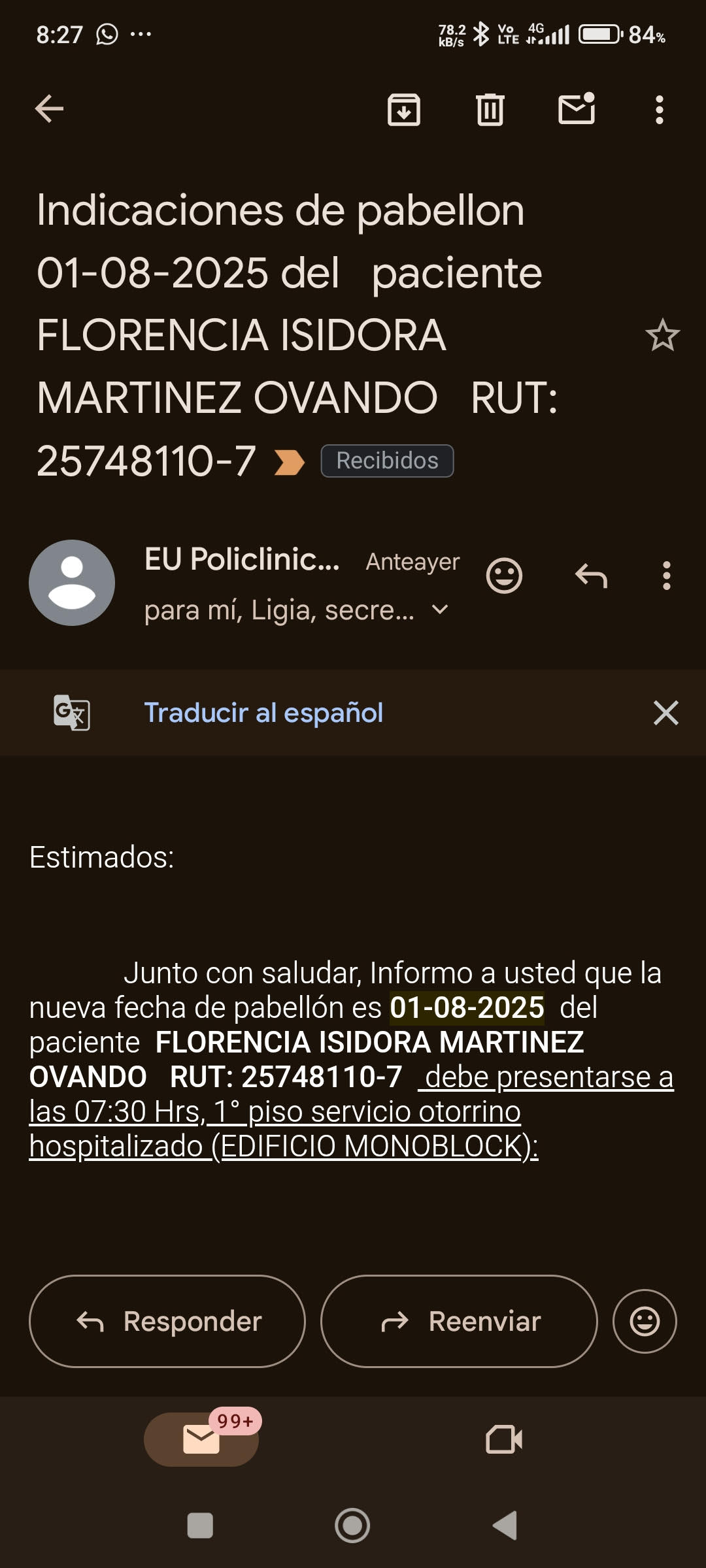Tap the Responder button
Screen dimensions: 706x1568
(x=167, y=1321)
